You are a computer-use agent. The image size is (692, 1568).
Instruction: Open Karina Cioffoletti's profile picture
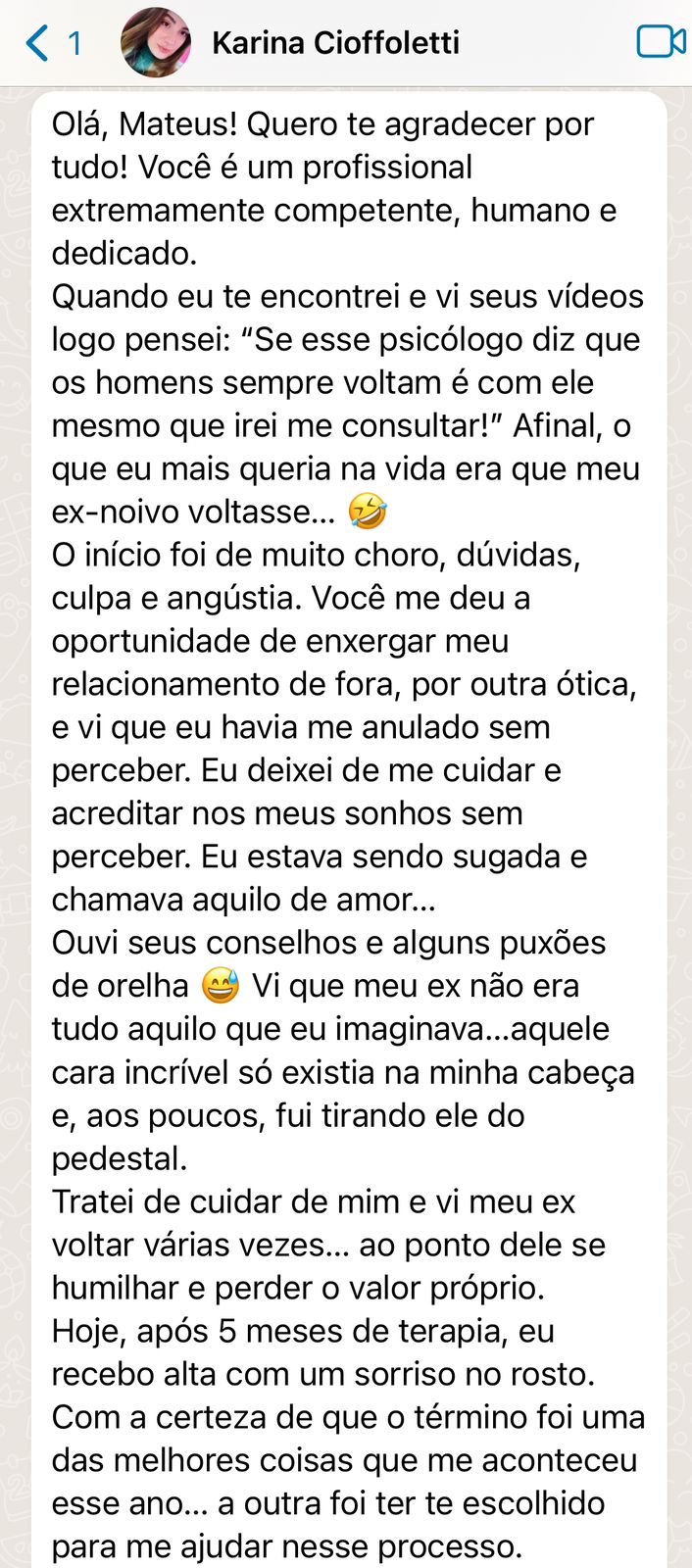click(x=155, y=43)
